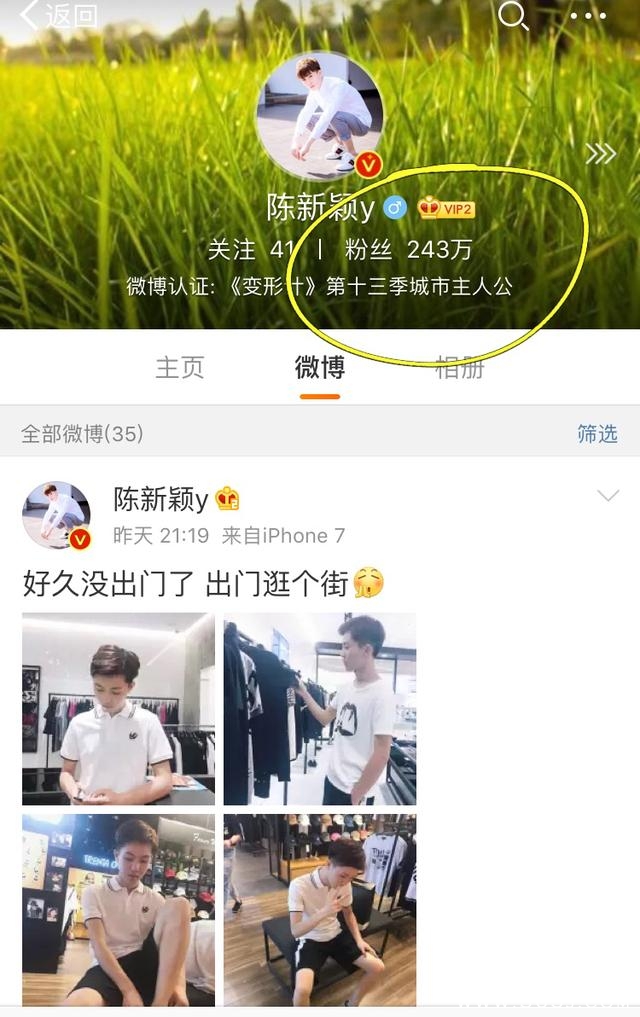Open the photo of sitting by the hat display
Screen dimensions: 640x1017
click(118, 910)
